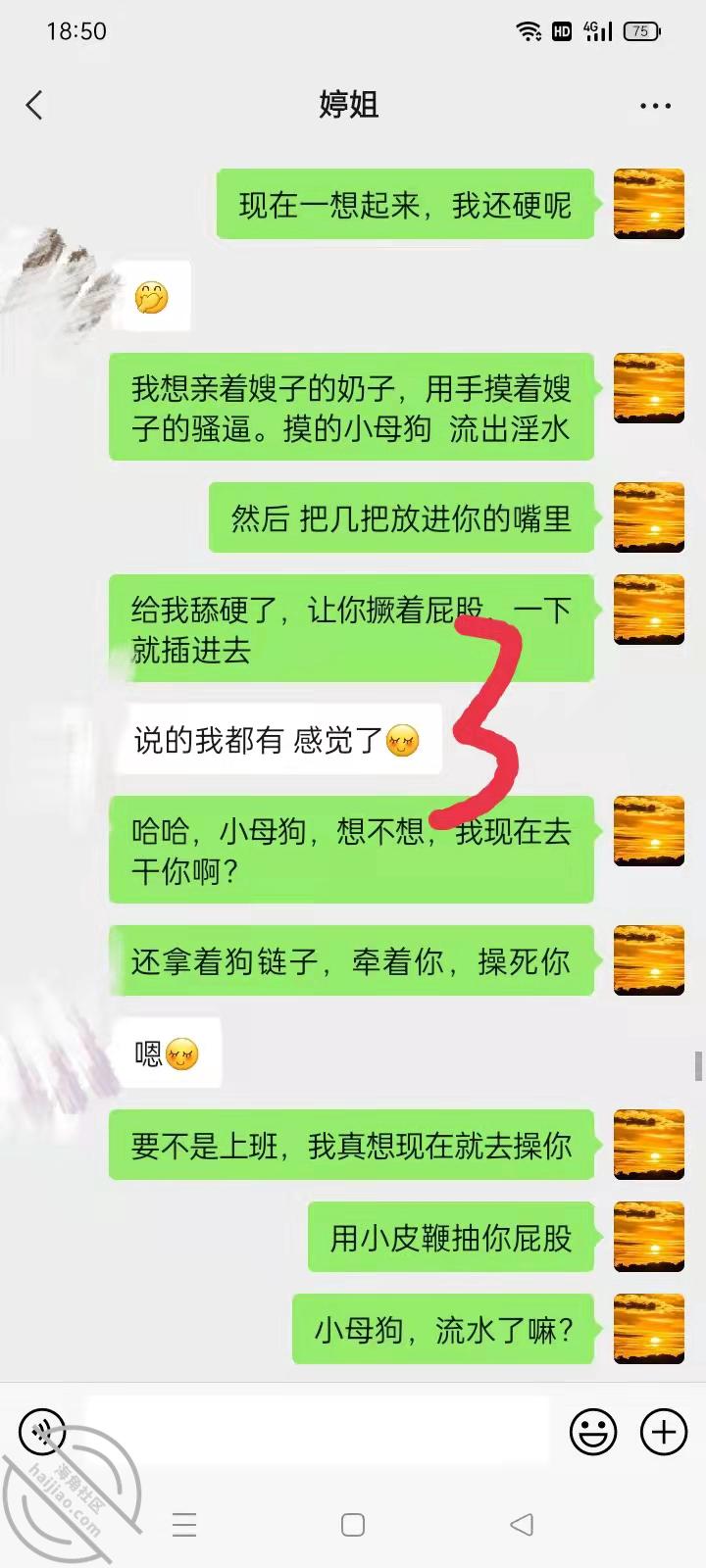The width and height of the screenshot is (706, 1568).
Task: Tap the system home button
Action: coord(353,1524)
